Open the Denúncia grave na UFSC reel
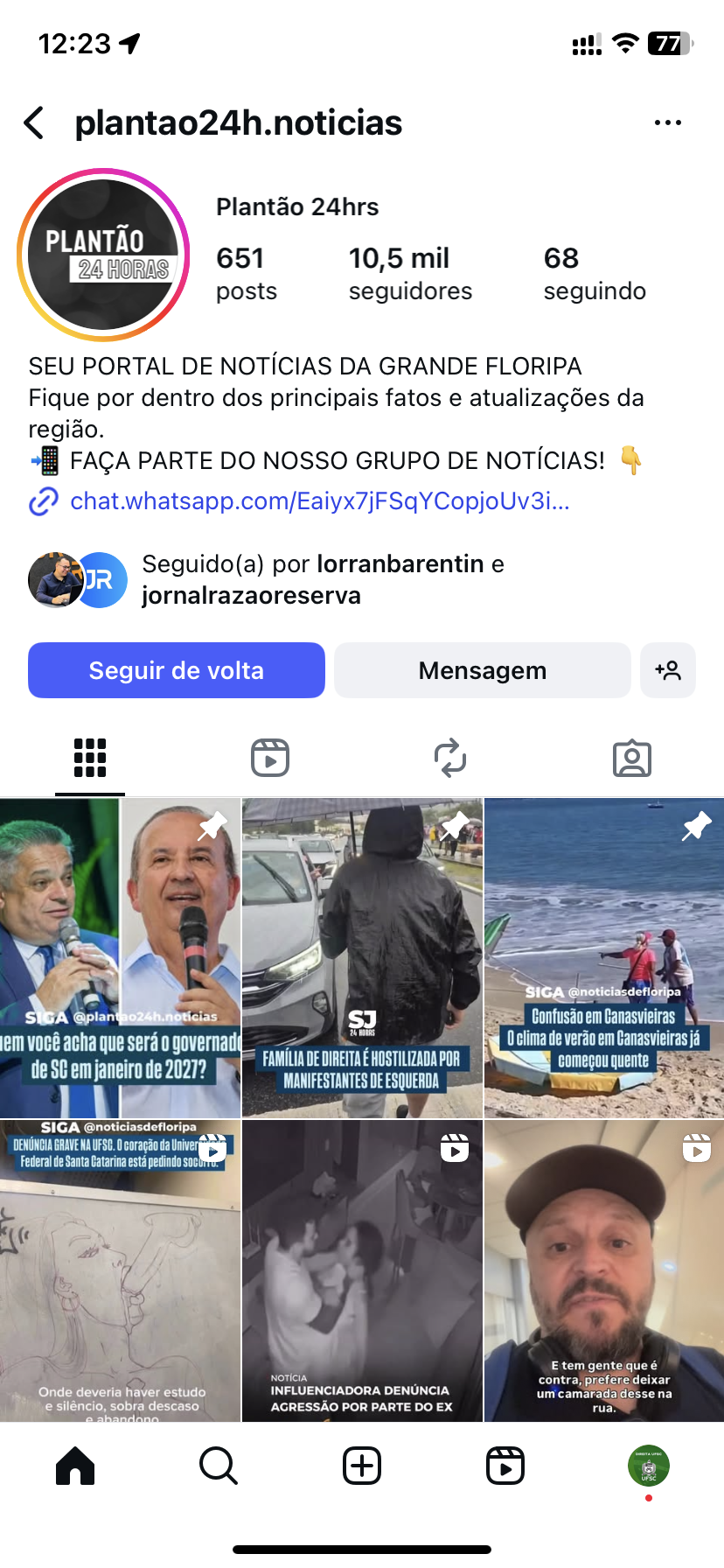This screenshot has width=724, height=1568. (x=120, y=1270)
